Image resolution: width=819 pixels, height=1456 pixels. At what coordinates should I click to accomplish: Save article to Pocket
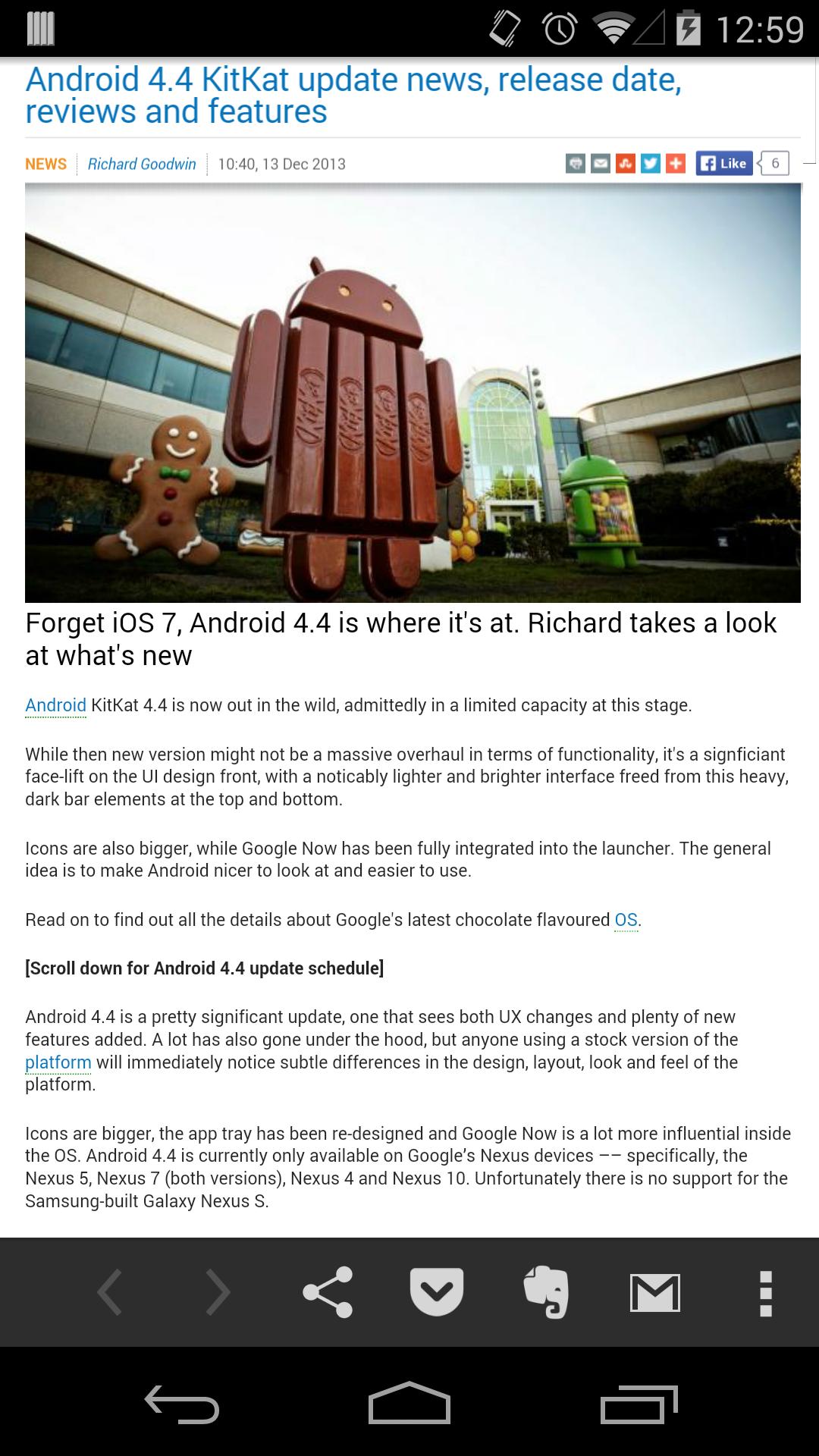click(437, 1291)
